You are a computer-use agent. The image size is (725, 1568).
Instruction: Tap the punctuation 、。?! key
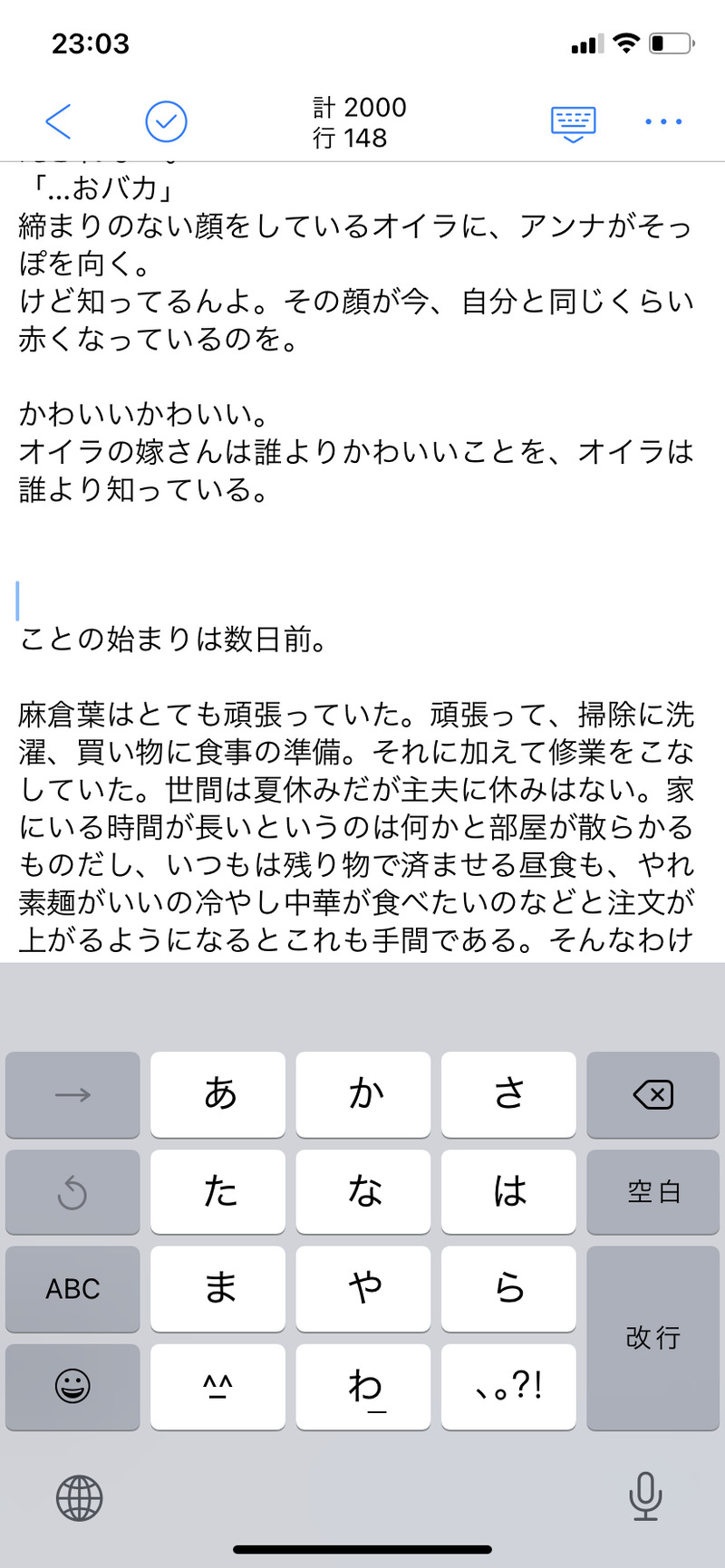(x=508, y=1386)
